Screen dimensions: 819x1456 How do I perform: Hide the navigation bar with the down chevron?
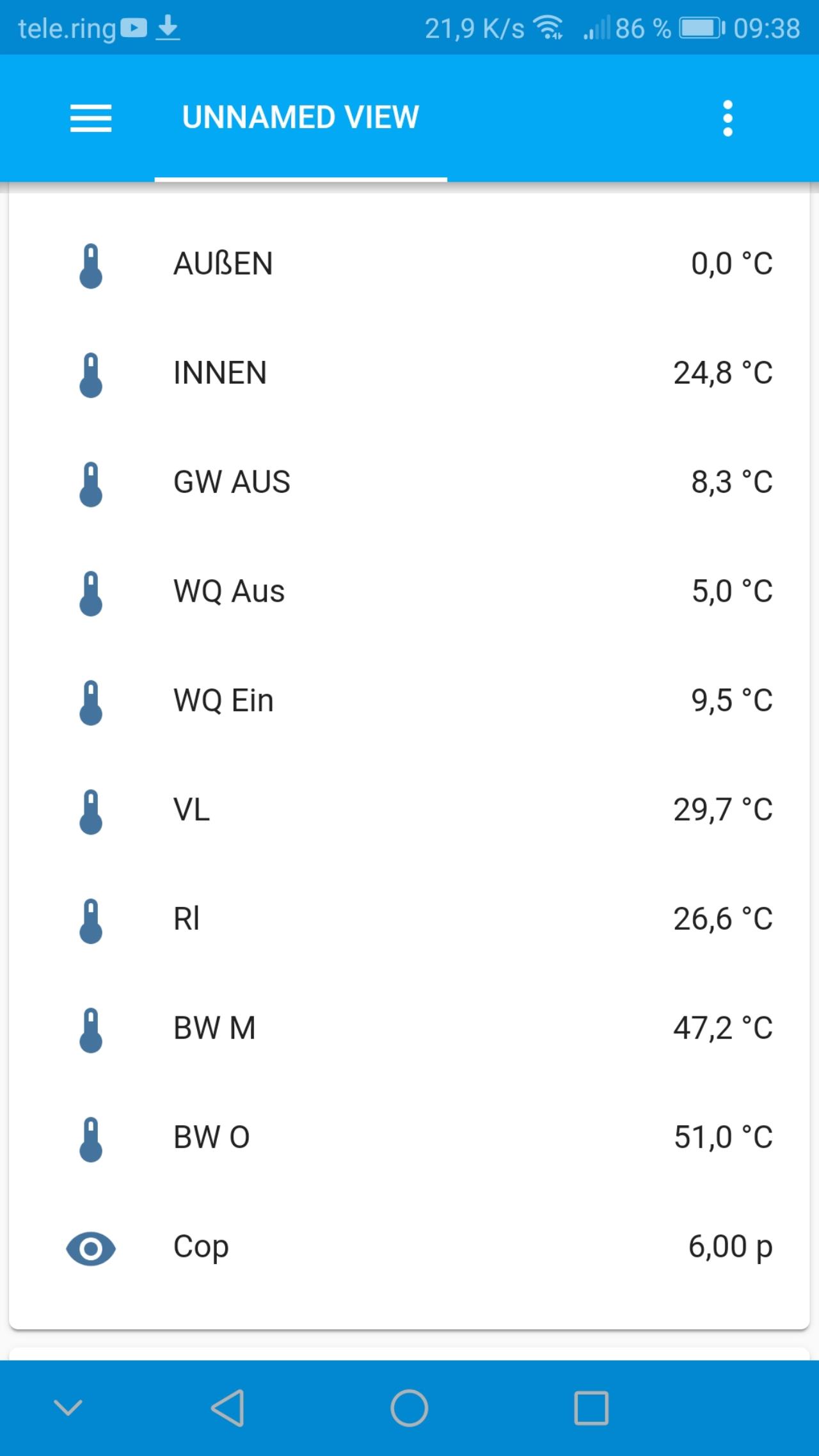click(68, 1408)
